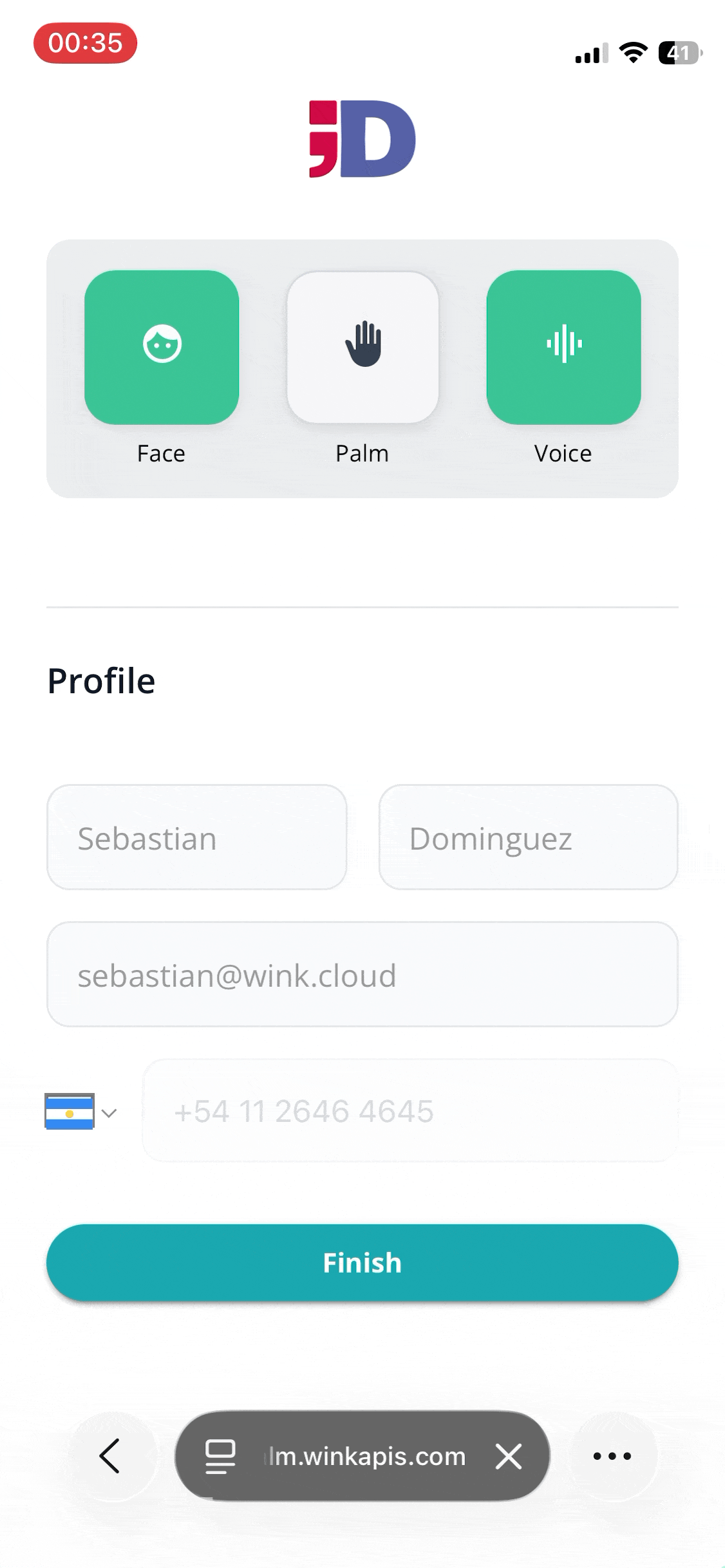This screenshot has height=1568, width=725.
Task: Select the Palm biometric button
Action: tap(362, 348)
